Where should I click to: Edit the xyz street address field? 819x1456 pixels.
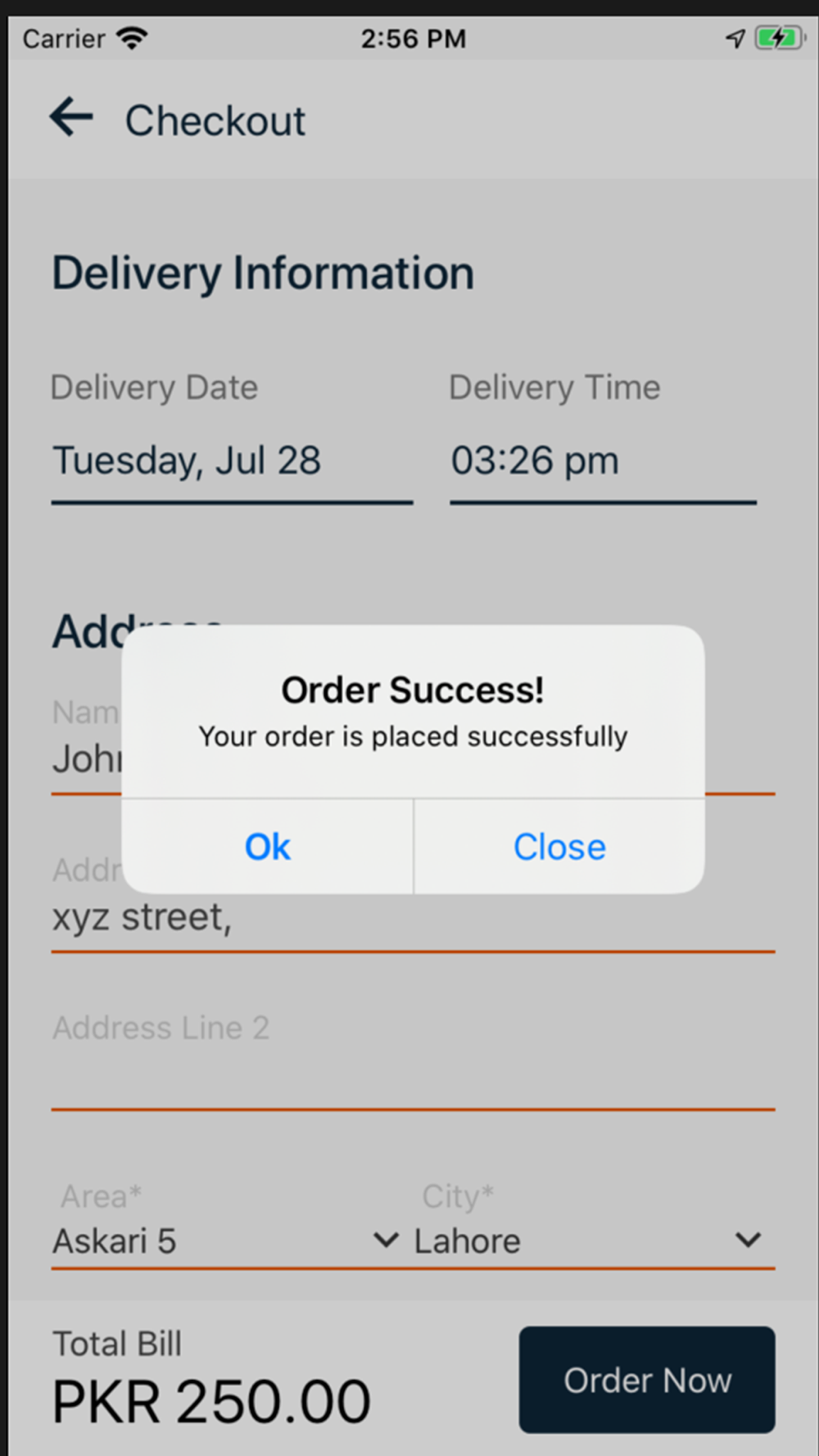(413, 919)
